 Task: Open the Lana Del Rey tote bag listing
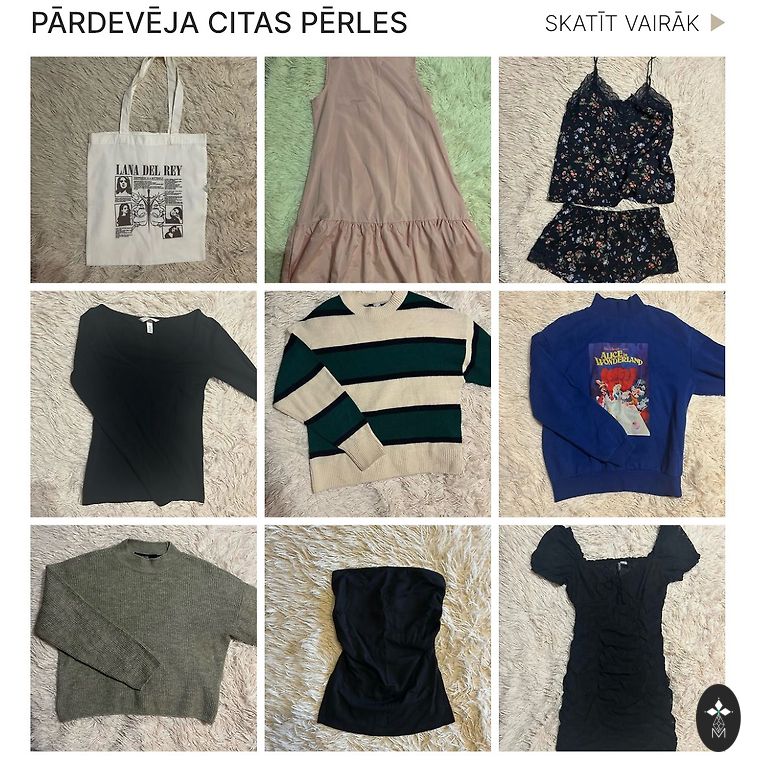[143, 170]
